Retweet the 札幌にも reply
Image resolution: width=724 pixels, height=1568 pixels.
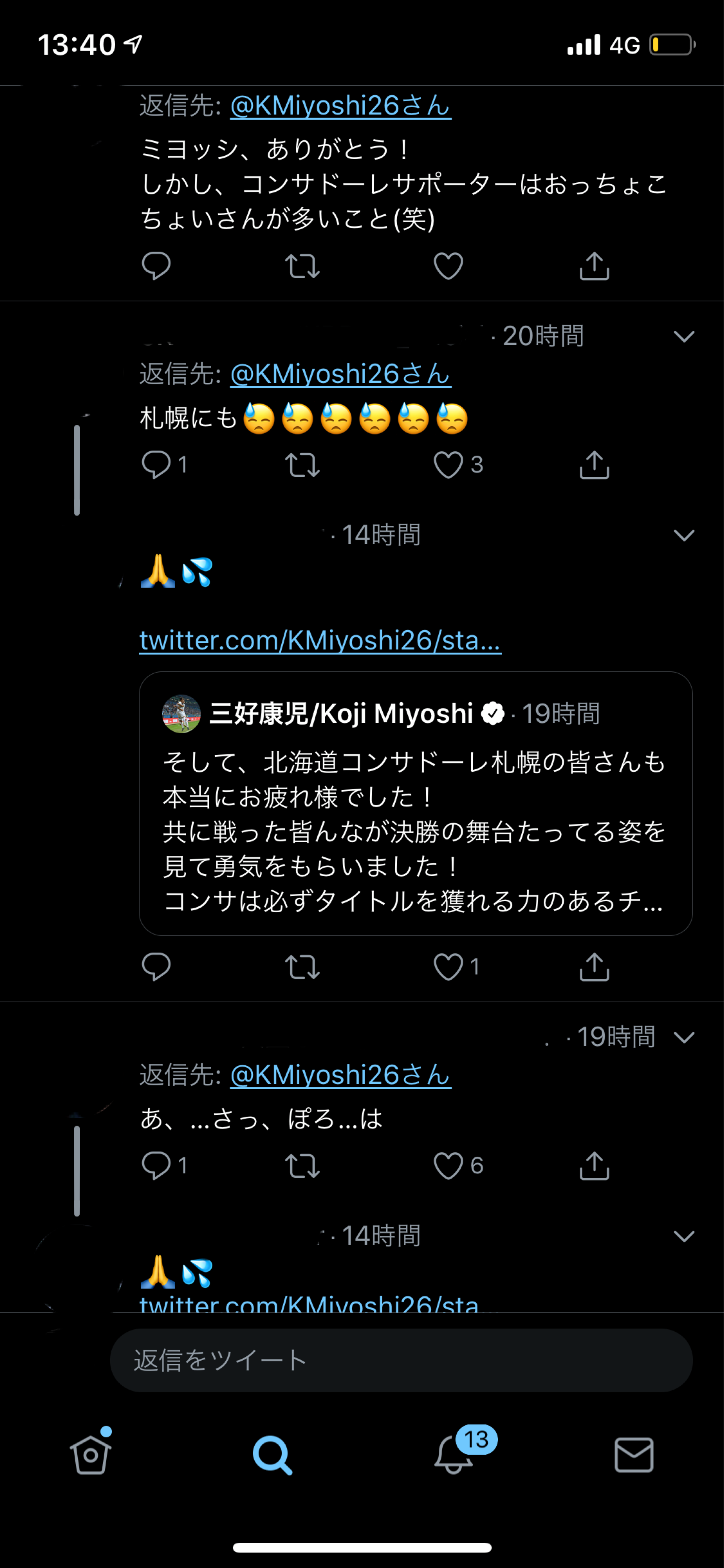tap(302, 465)
